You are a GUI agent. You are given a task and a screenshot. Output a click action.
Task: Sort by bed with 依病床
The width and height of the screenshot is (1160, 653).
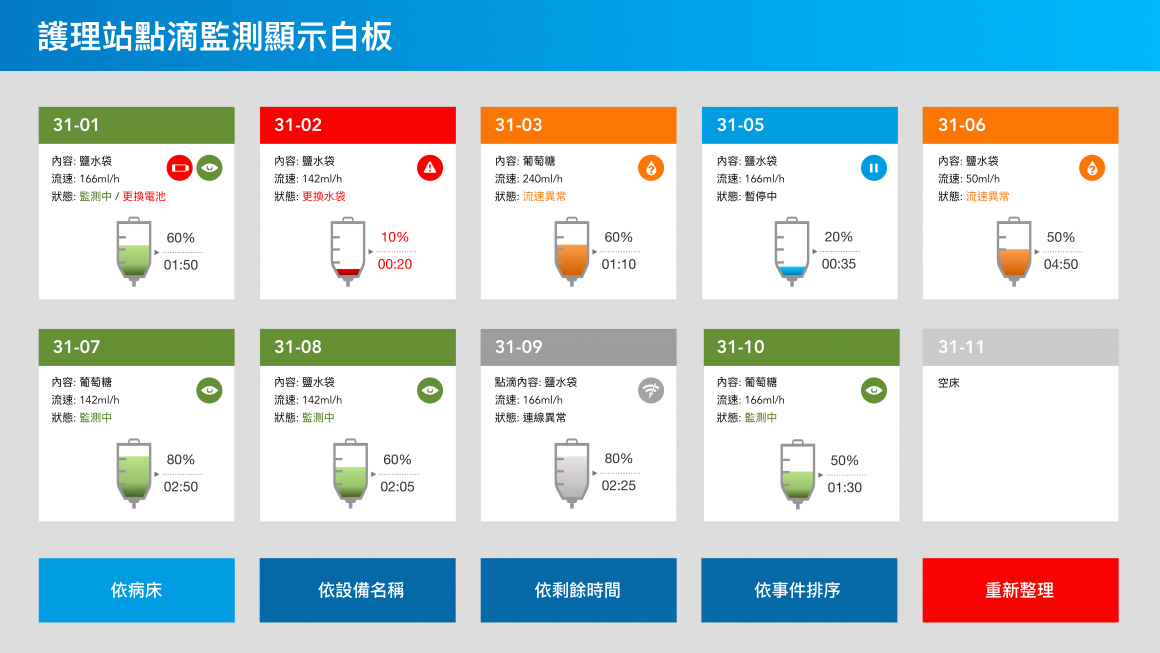(136, 590)
